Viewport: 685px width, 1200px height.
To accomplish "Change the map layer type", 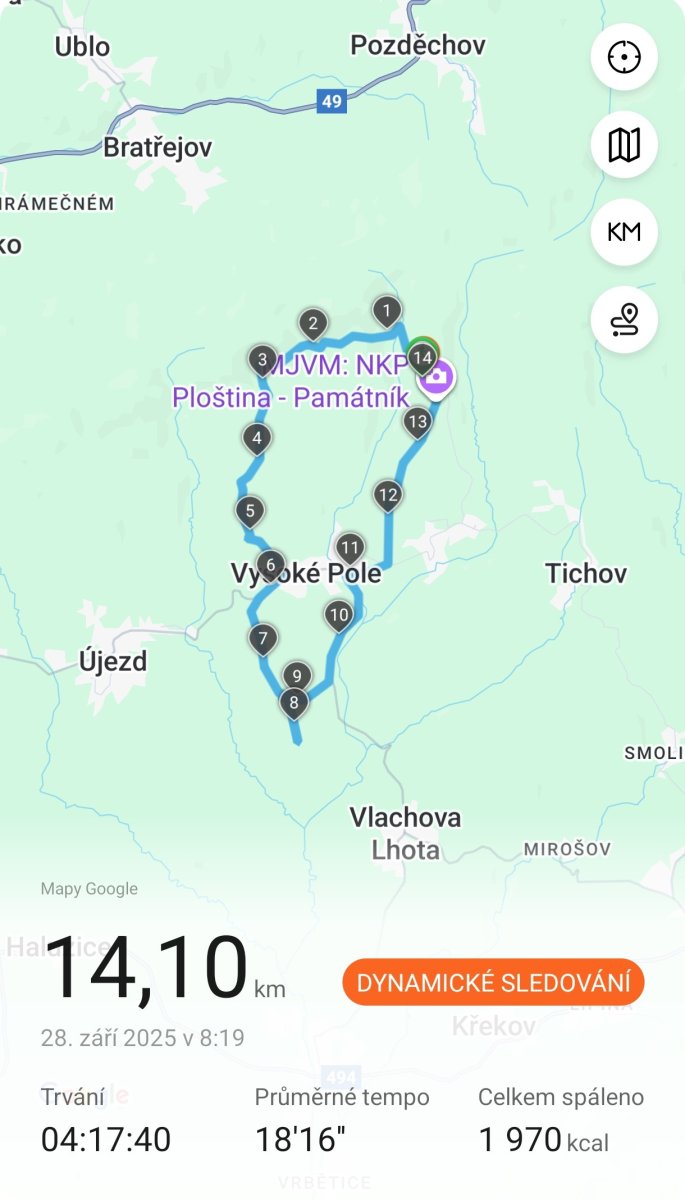I will click(624, 145).
